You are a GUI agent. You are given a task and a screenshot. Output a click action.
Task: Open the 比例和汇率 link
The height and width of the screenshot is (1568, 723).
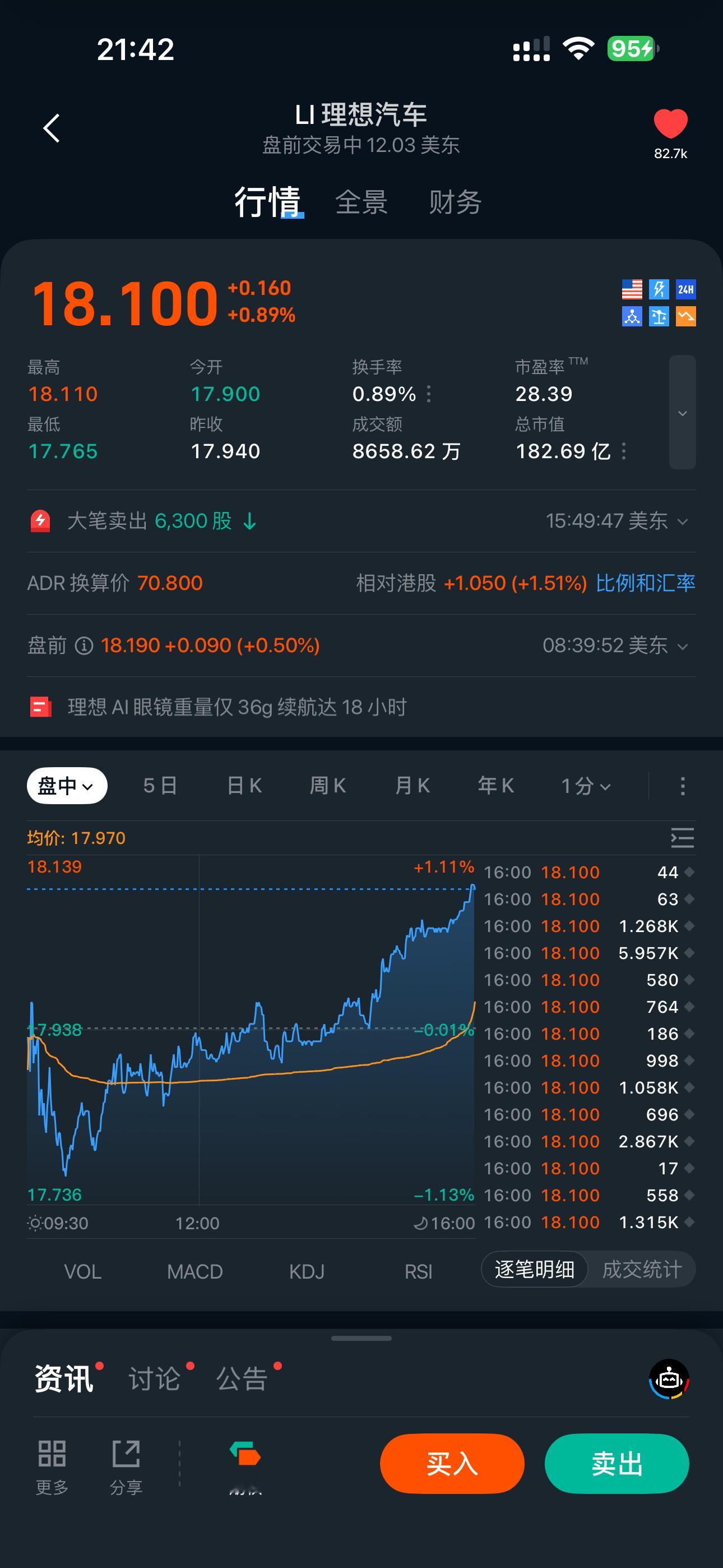(x=645, y=583)
